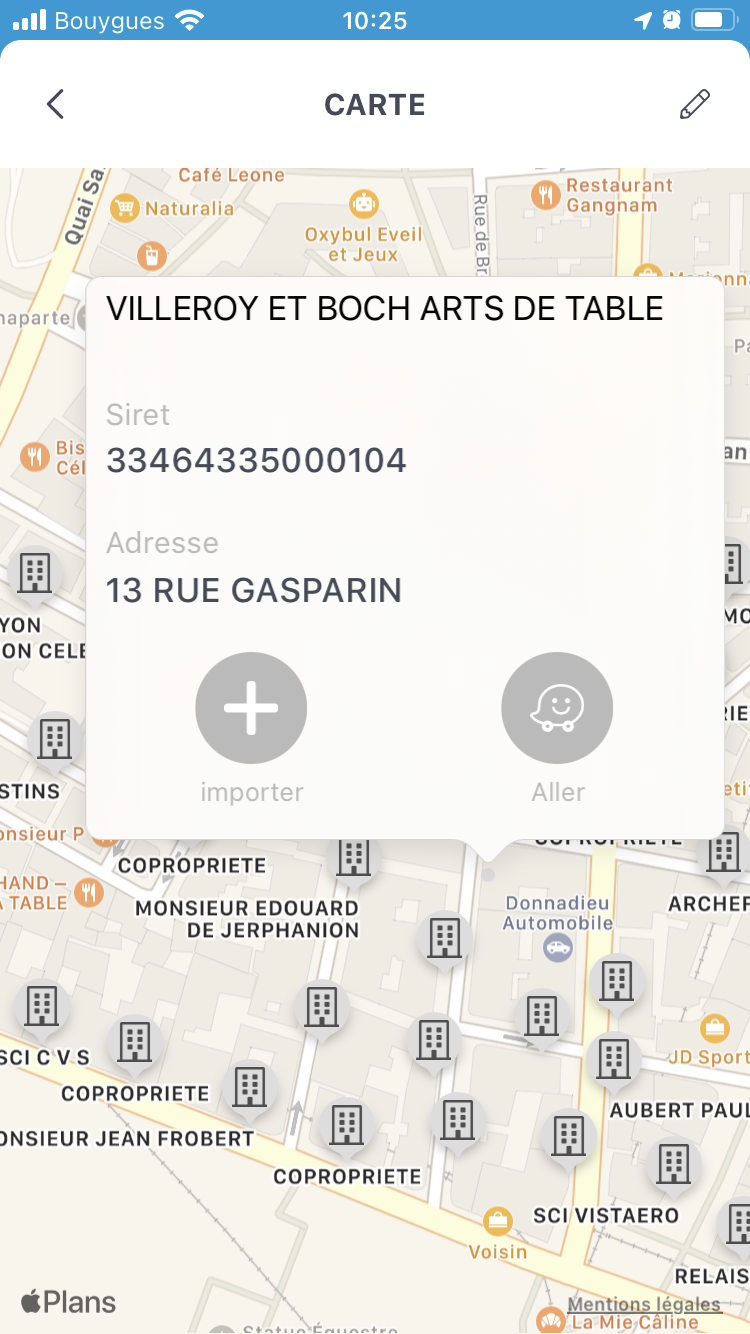Open the Voisin shop marker
This screenshot has width=750, height=1334.
point(497,1221)
